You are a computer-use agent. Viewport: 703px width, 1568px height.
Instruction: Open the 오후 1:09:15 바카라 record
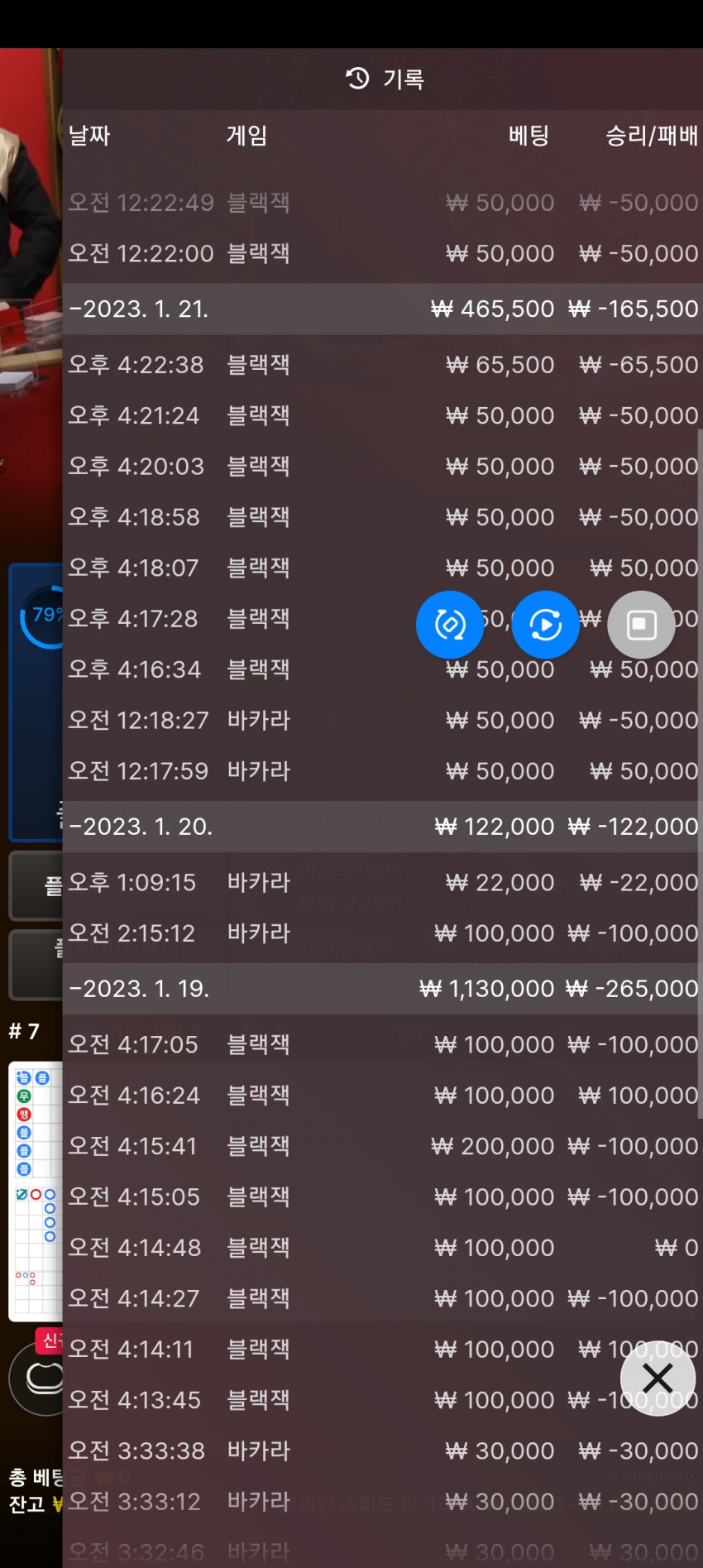pyautogui.click(x=382, y=883)
